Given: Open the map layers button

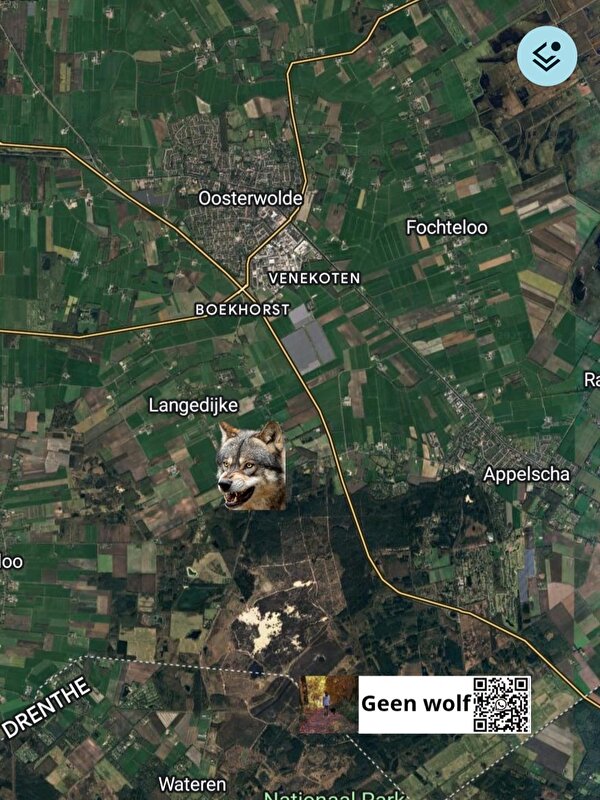Looking at the screenshot, I should (x=547, y=56).
